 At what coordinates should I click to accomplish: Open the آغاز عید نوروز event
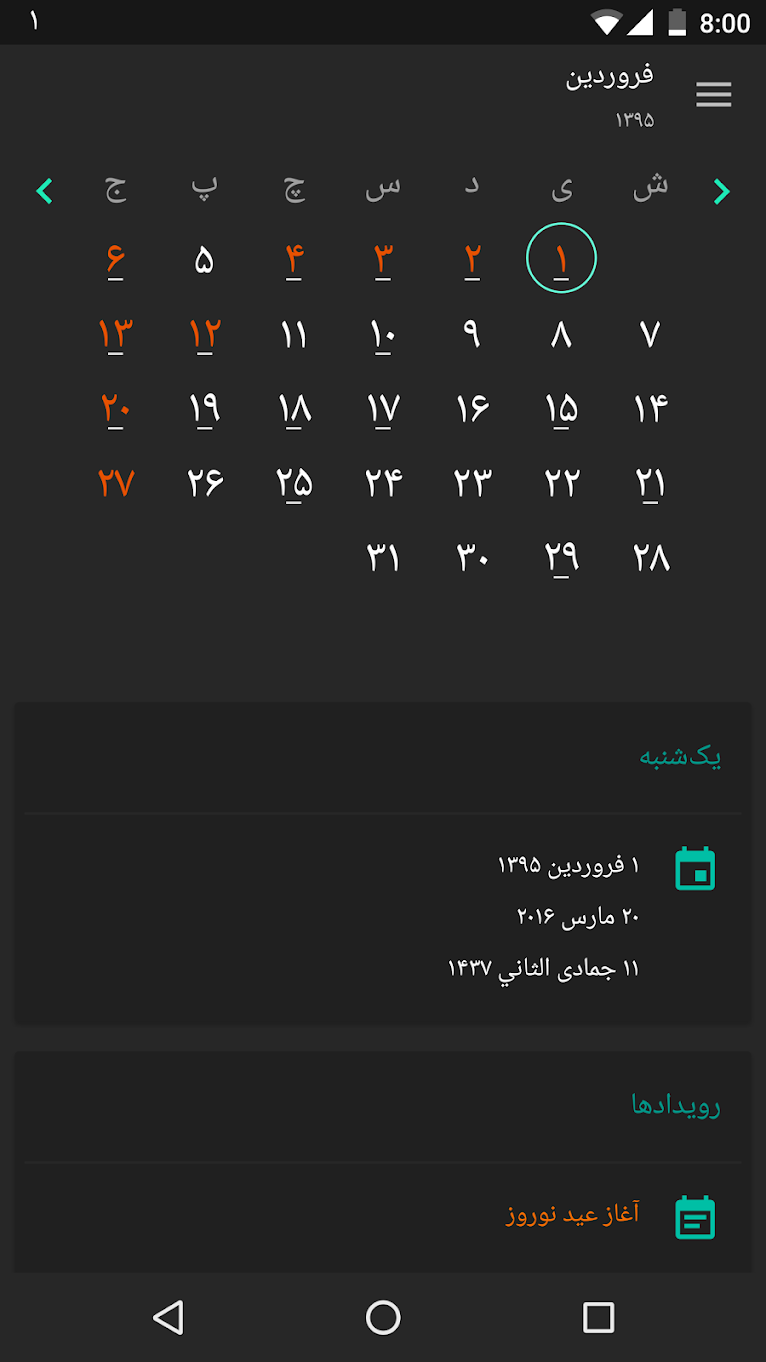pyautogui.click(x=572, y=1215)
